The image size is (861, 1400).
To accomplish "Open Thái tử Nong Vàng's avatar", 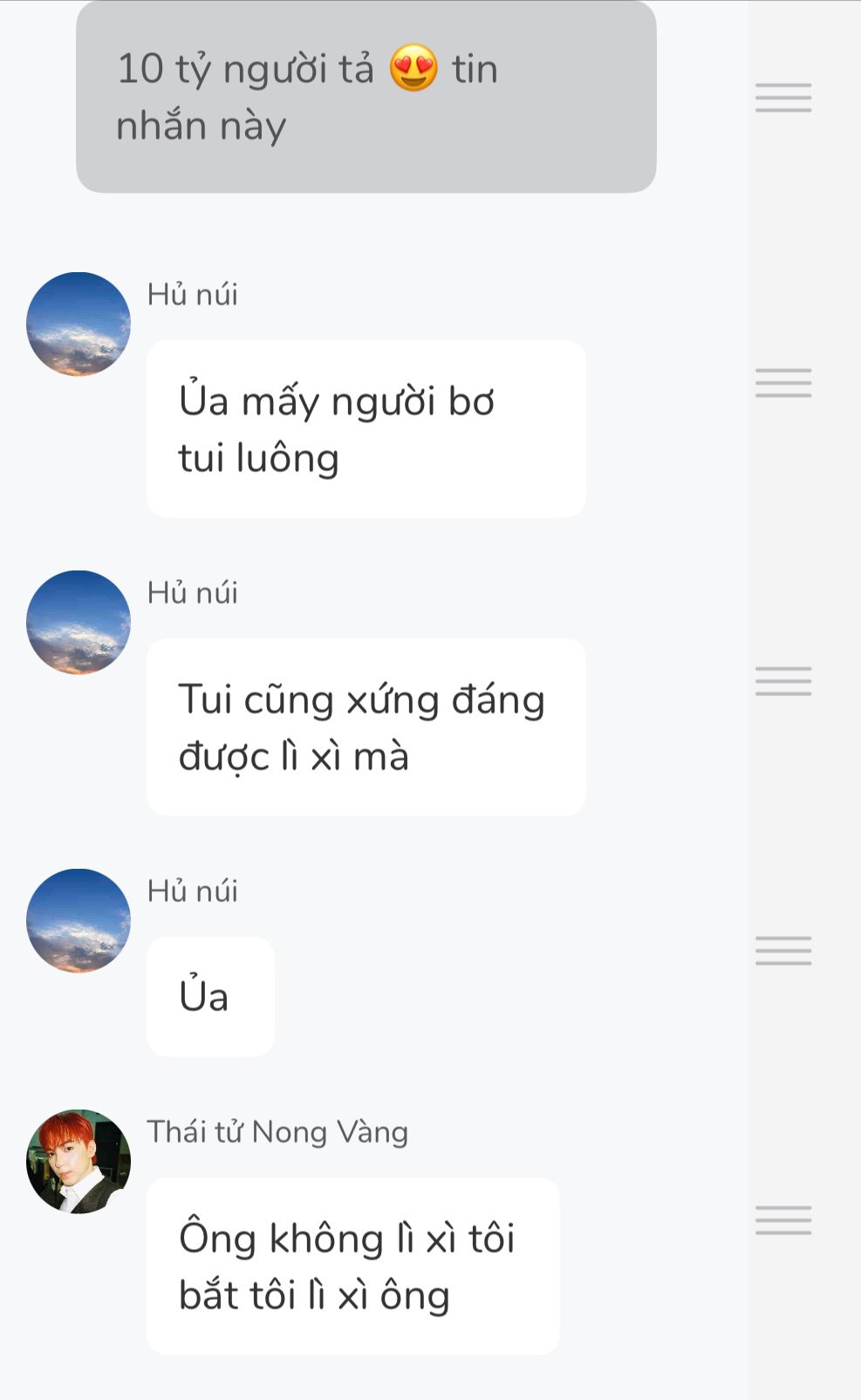I will [79, 1162].
